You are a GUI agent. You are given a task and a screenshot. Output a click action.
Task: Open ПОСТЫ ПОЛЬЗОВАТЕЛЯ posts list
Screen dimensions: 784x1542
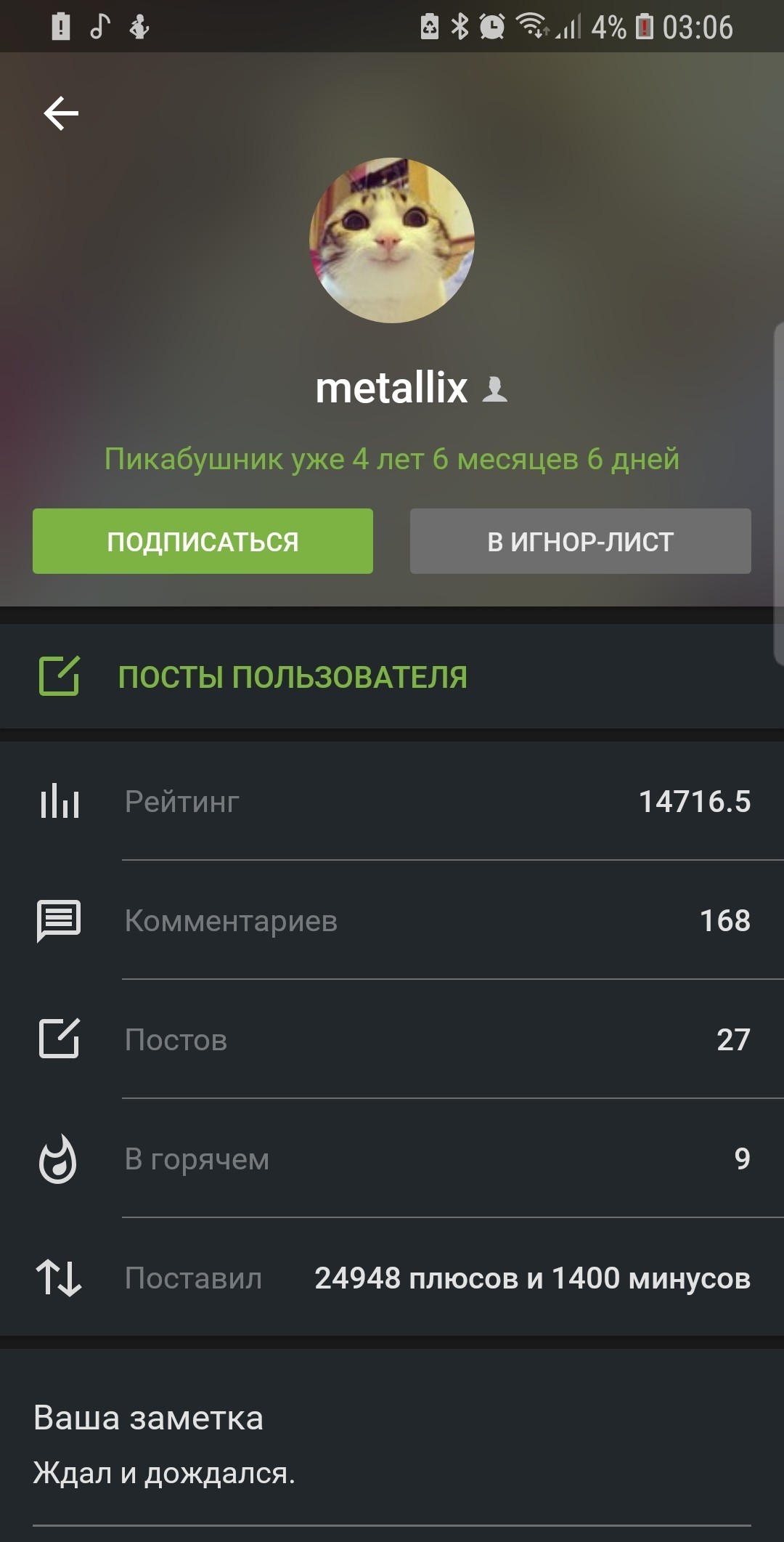[x=292, y=677]
